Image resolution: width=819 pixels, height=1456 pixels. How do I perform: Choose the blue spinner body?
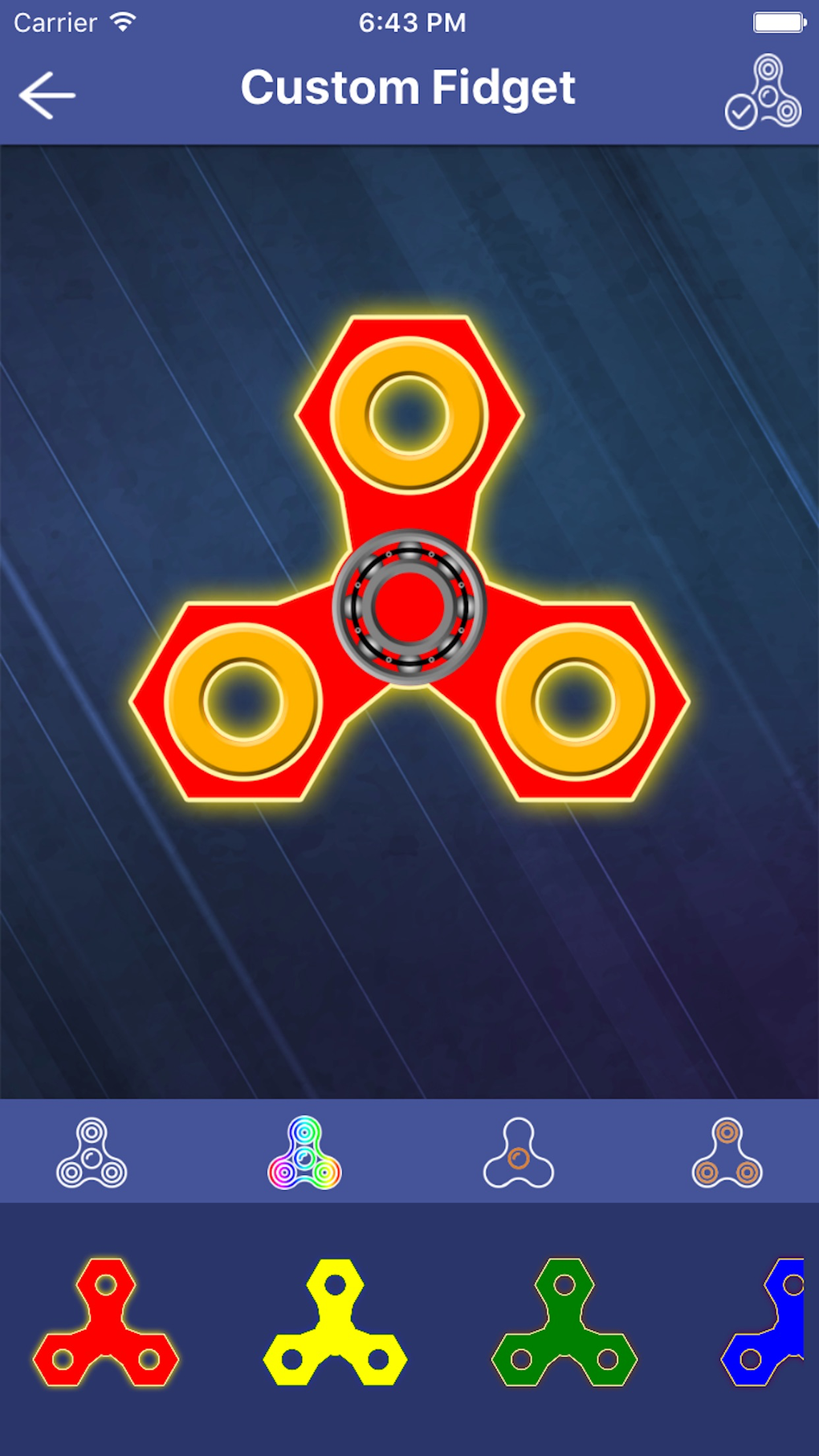767,1324
